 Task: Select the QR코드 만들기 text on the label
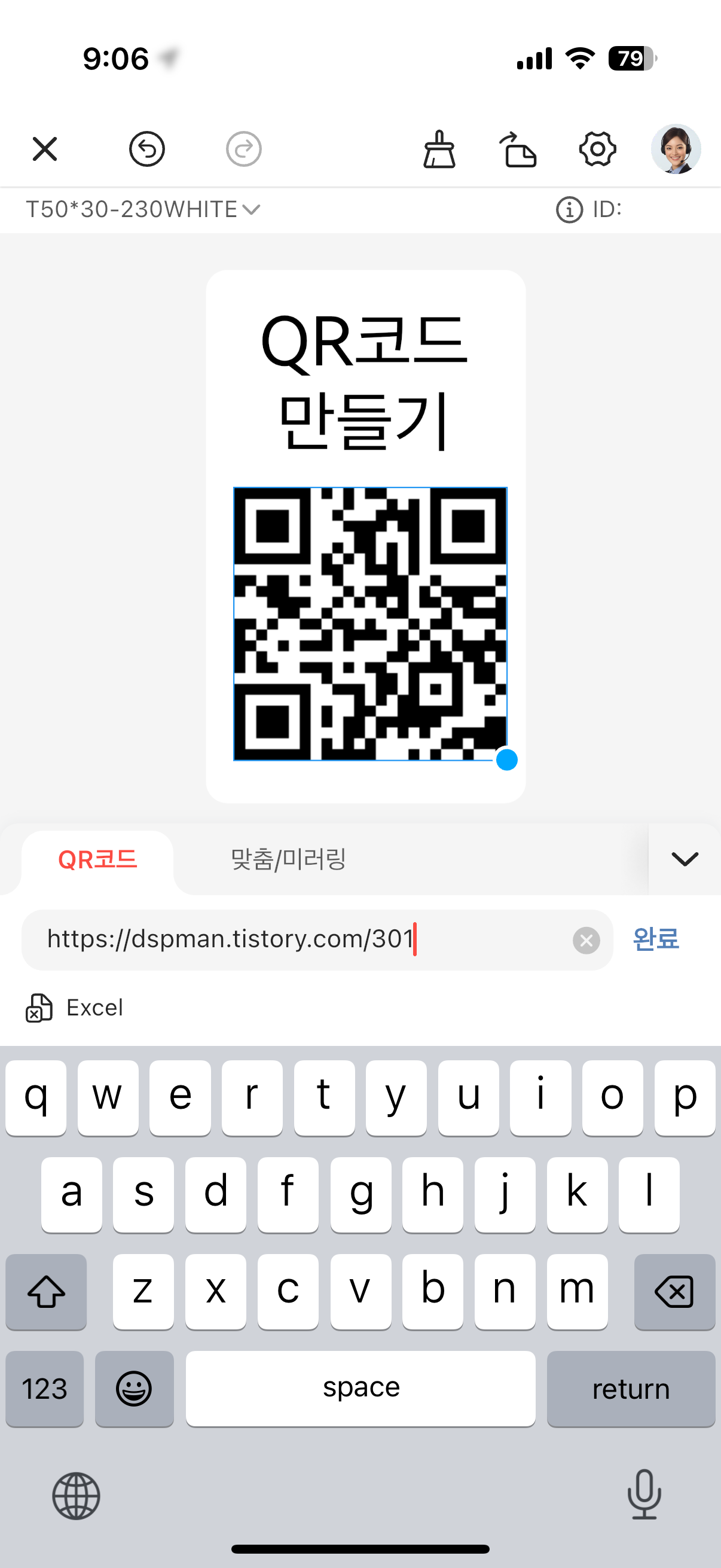pyautogui.click(x=365, y=380)
